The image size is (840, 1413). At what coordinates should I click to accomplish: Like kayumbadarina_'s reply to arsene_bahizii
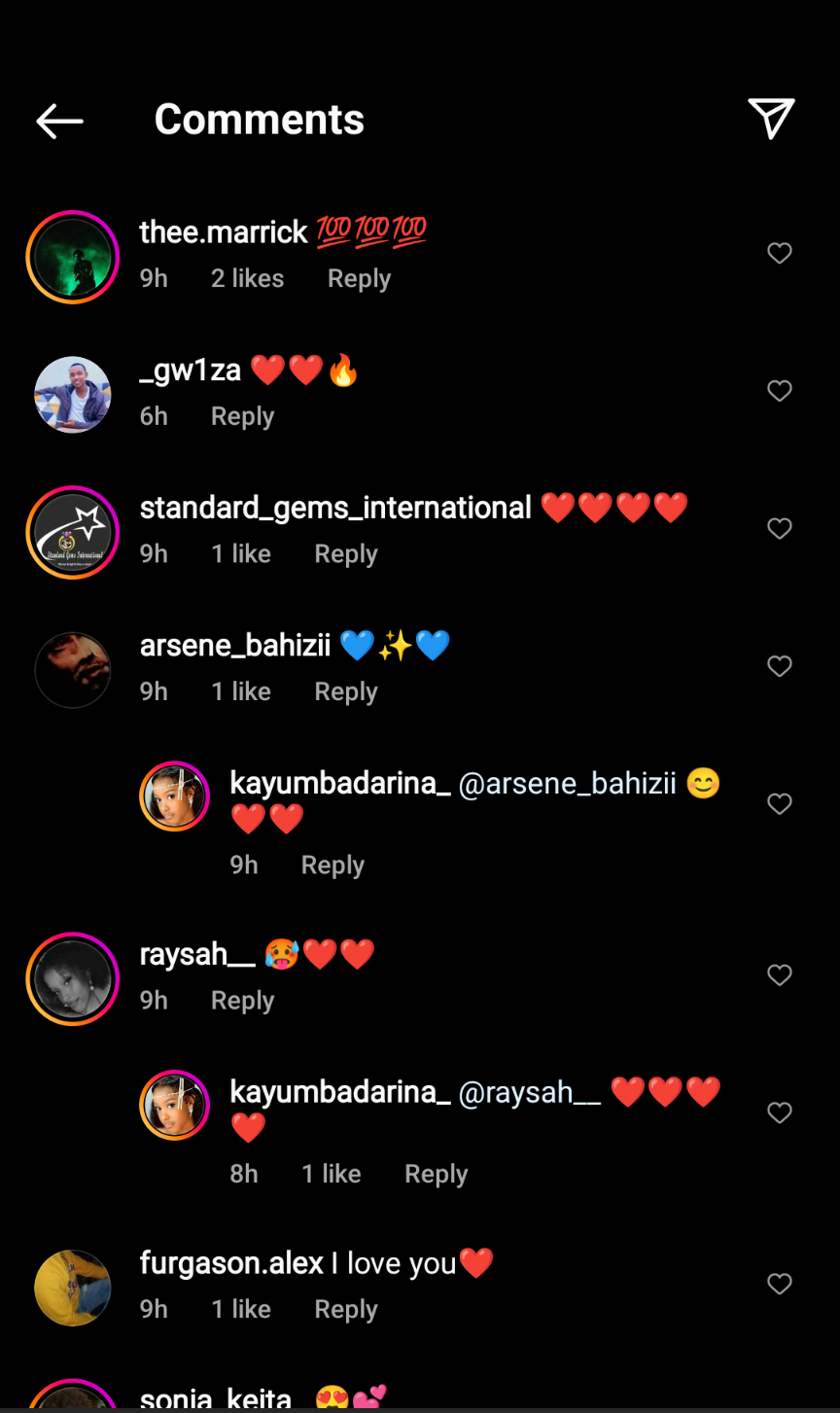pos(780,804)
